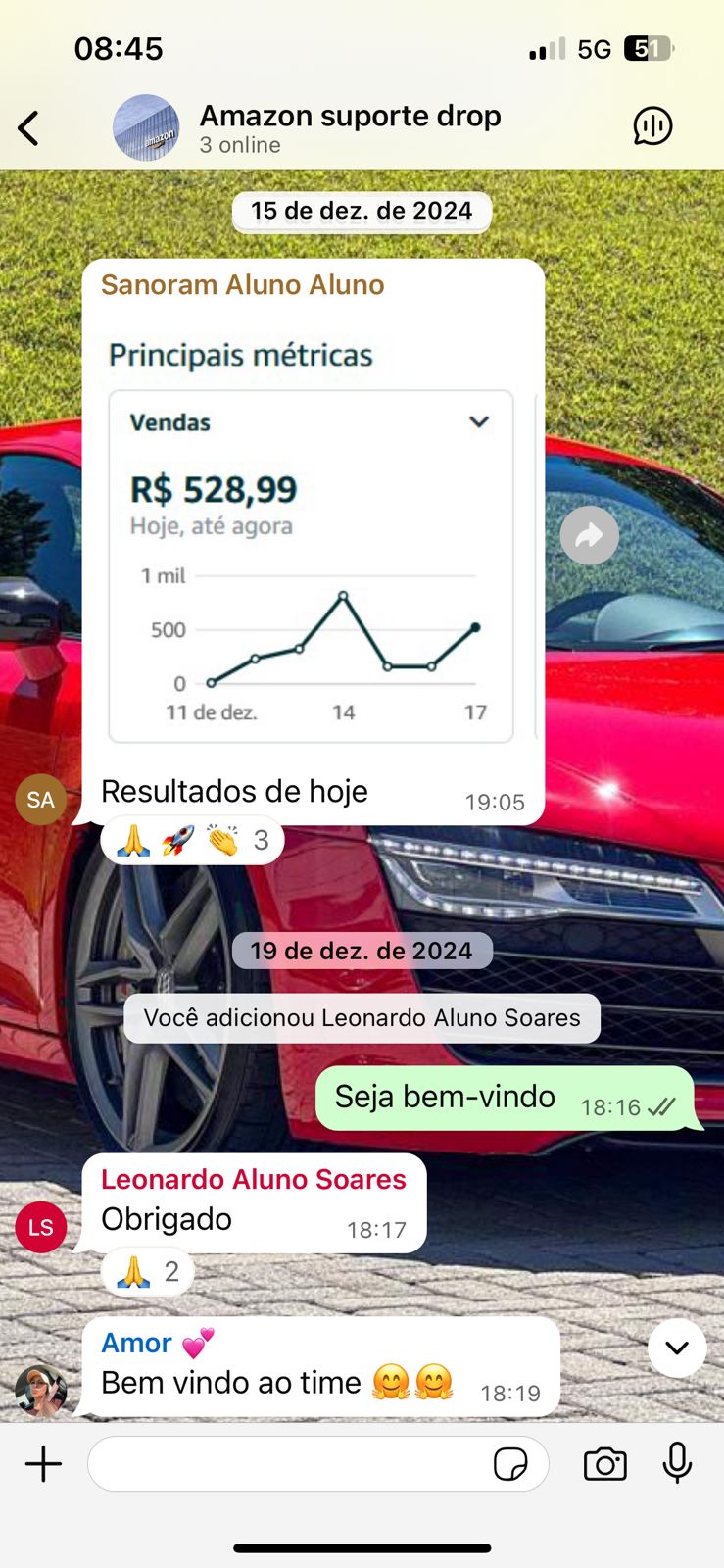View reactions under Leonardo's Obrigado message
Screen dimensions: 724x1568
pyautogui.click(x=148, y=1272)
